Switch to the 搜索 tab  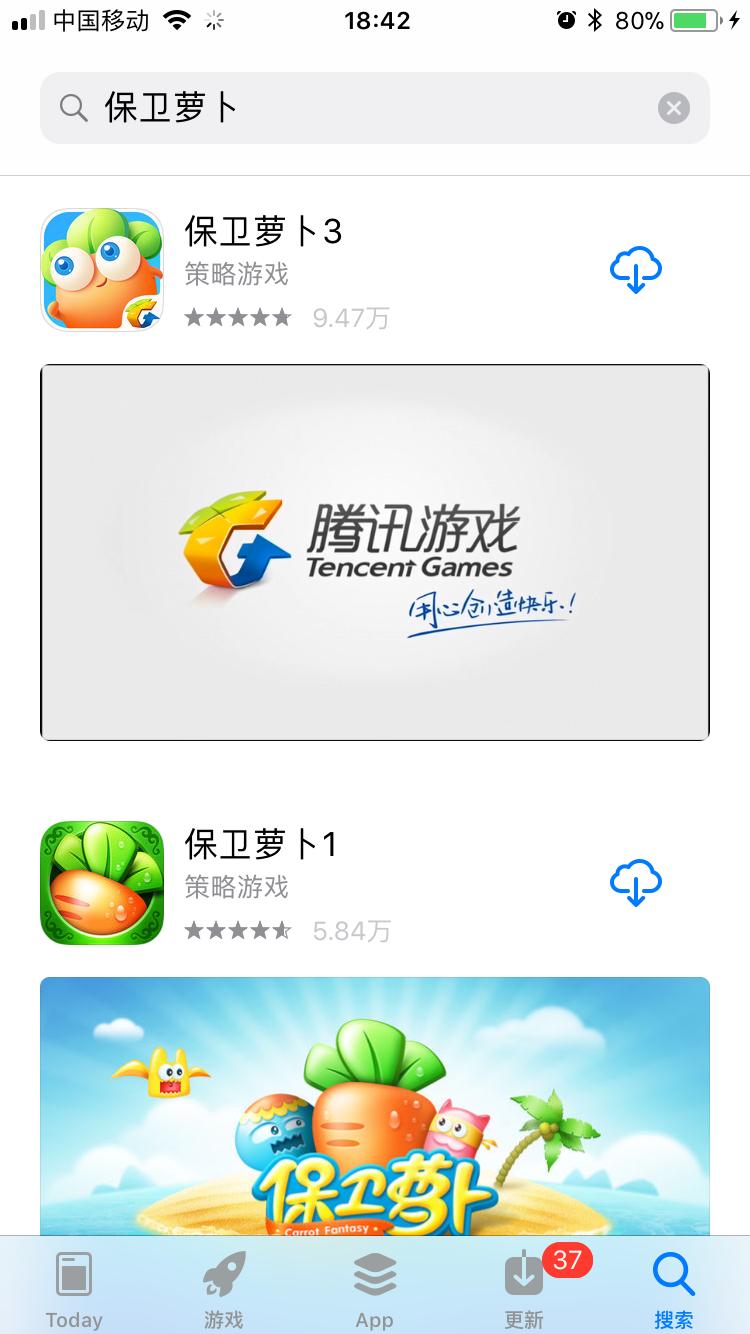point(673,1285)
